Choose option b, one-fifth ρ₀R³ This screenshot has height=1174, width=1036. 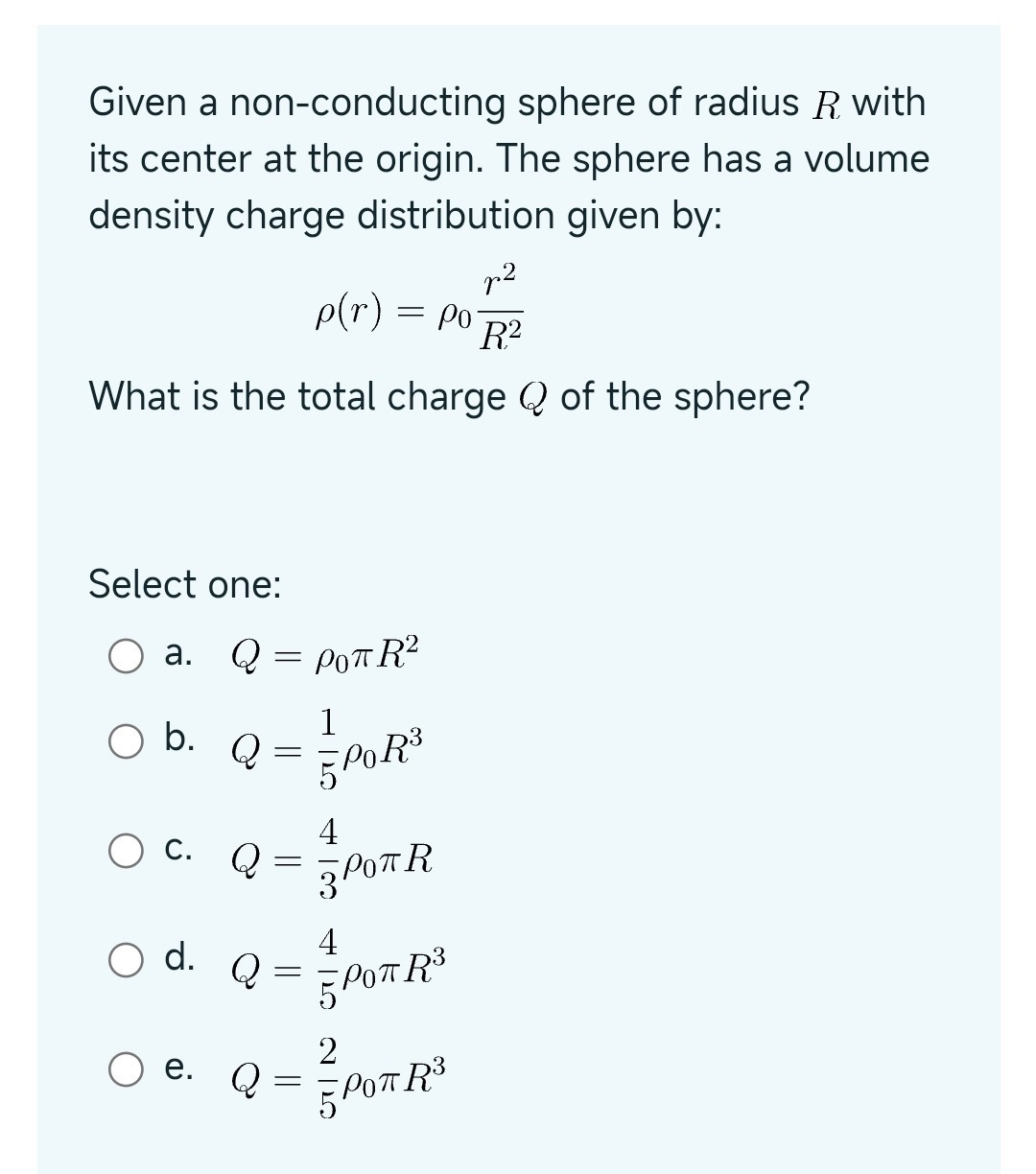click(x=127, y=740)
